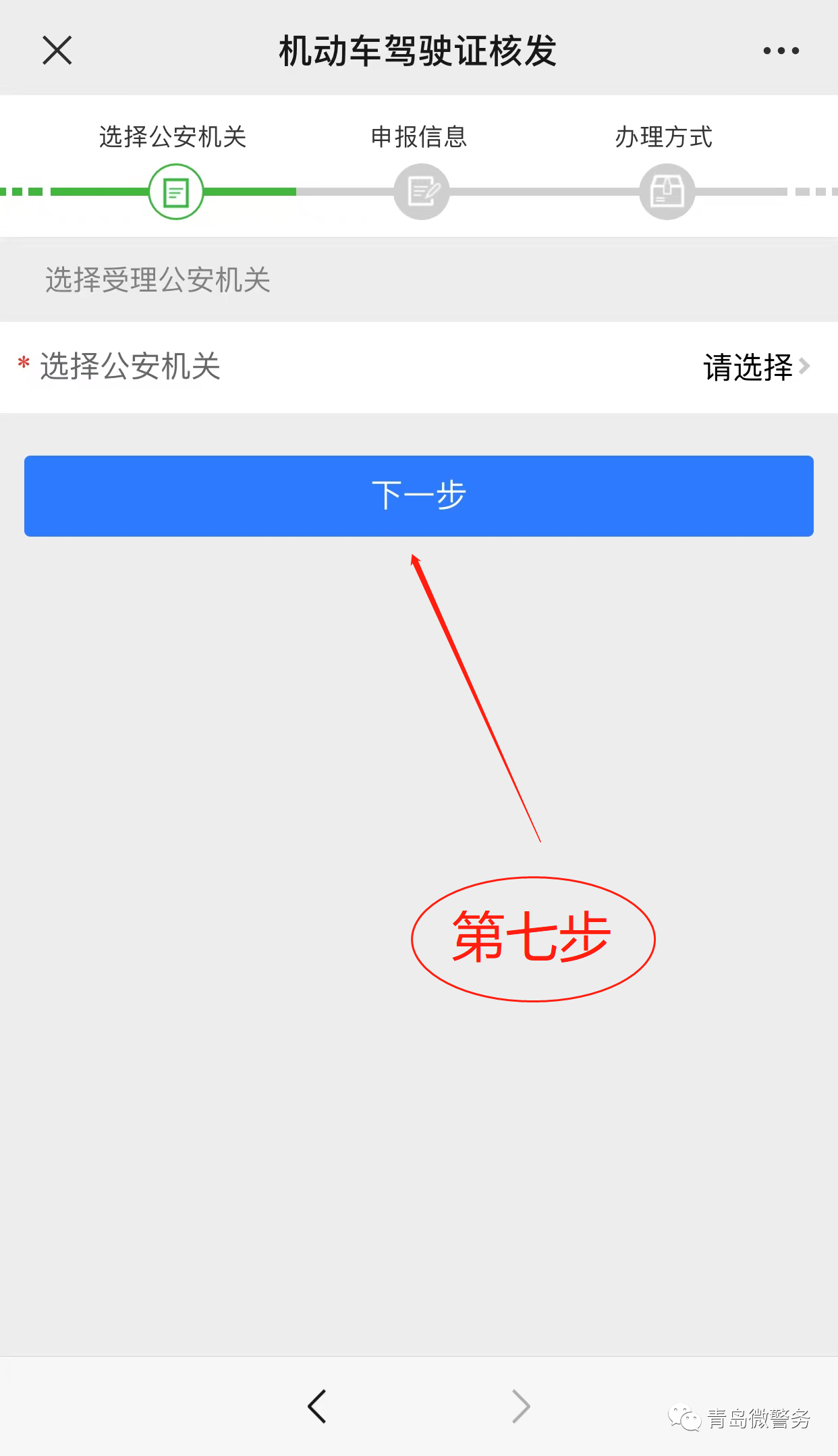Open the 选择公安机关 picker row
838x1456 pixels.
pyautogui.click(x=418, y=367)
